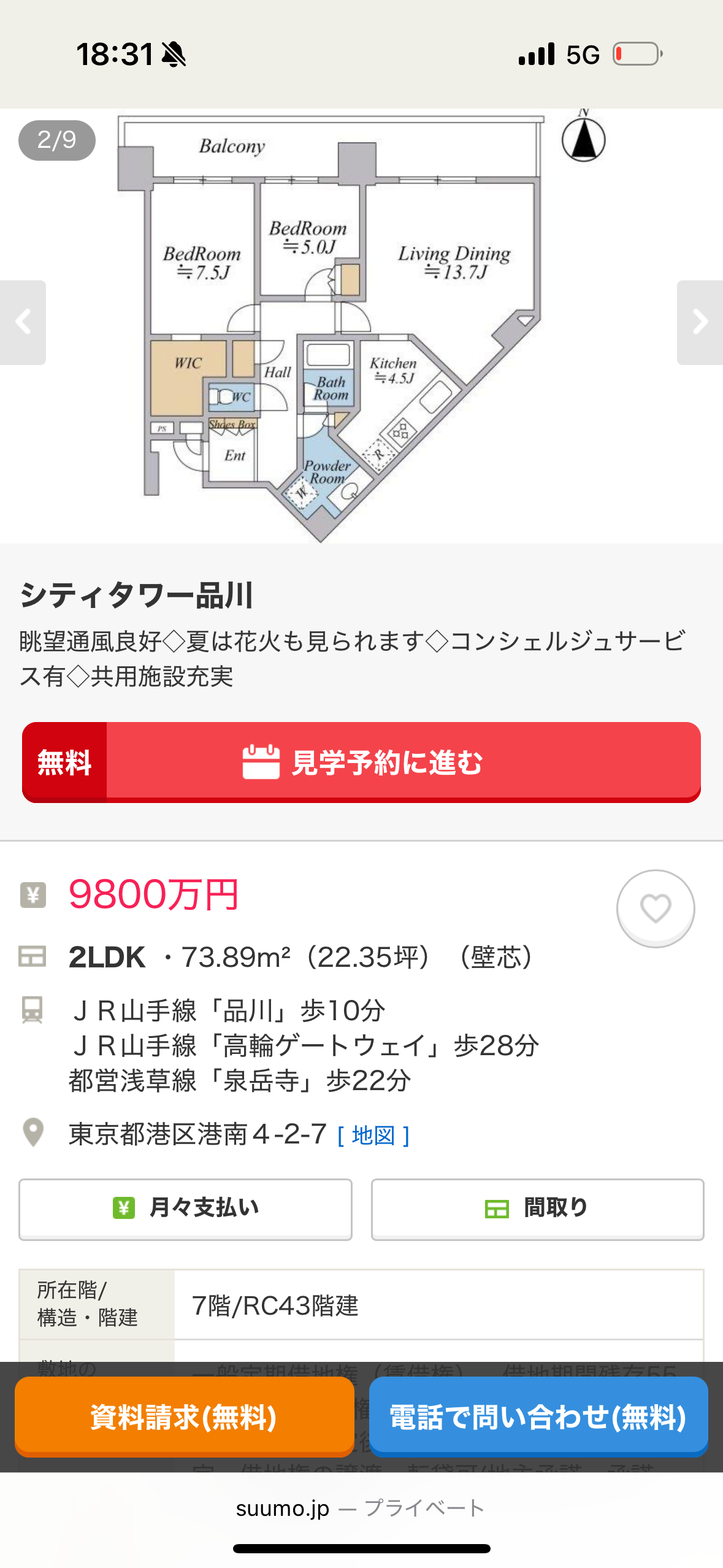Check the battery level indicator
Image resolution: width=723 pixels, height=1568 pixels.
(x=637, y=55)
